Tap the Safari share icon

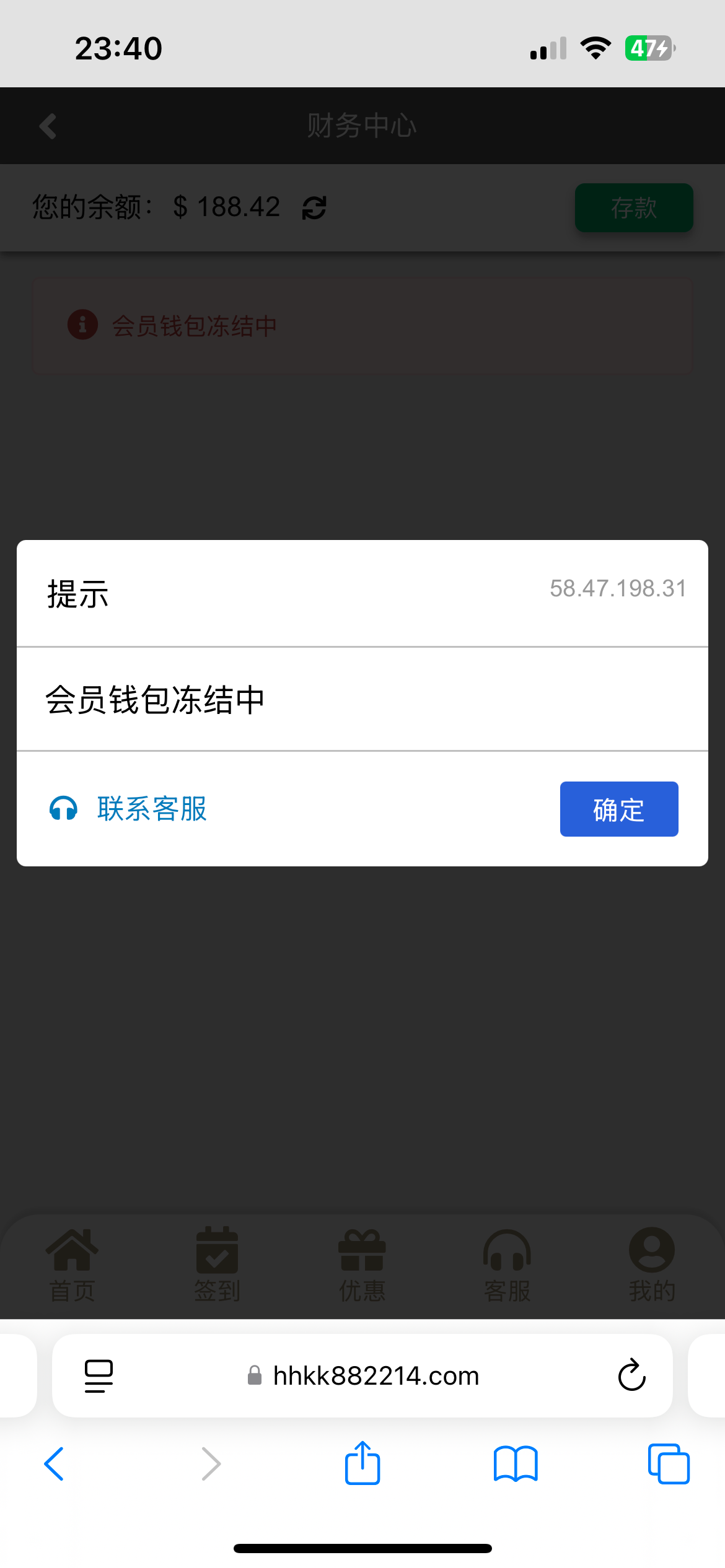(x=362, y=1463)
